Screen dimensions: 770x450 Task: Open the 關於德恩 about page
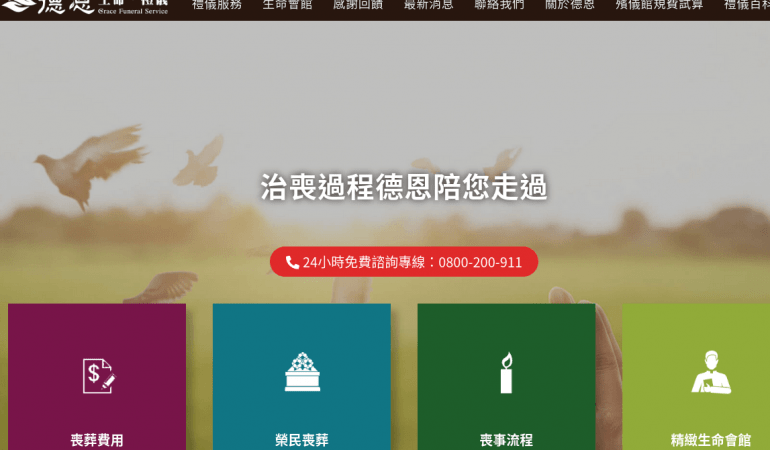(570, 5)
